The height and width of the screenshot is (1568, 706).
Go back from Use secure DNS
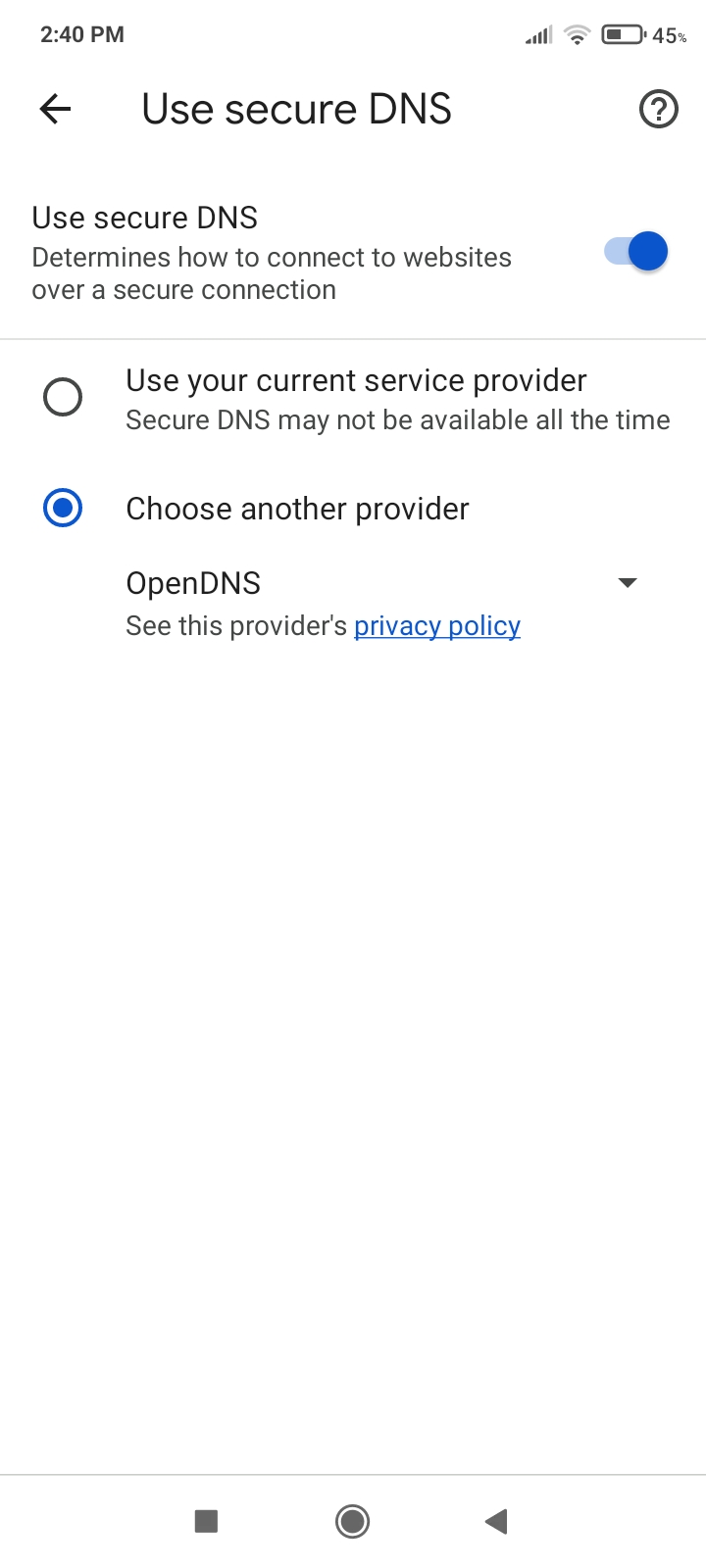coord(56,109)
